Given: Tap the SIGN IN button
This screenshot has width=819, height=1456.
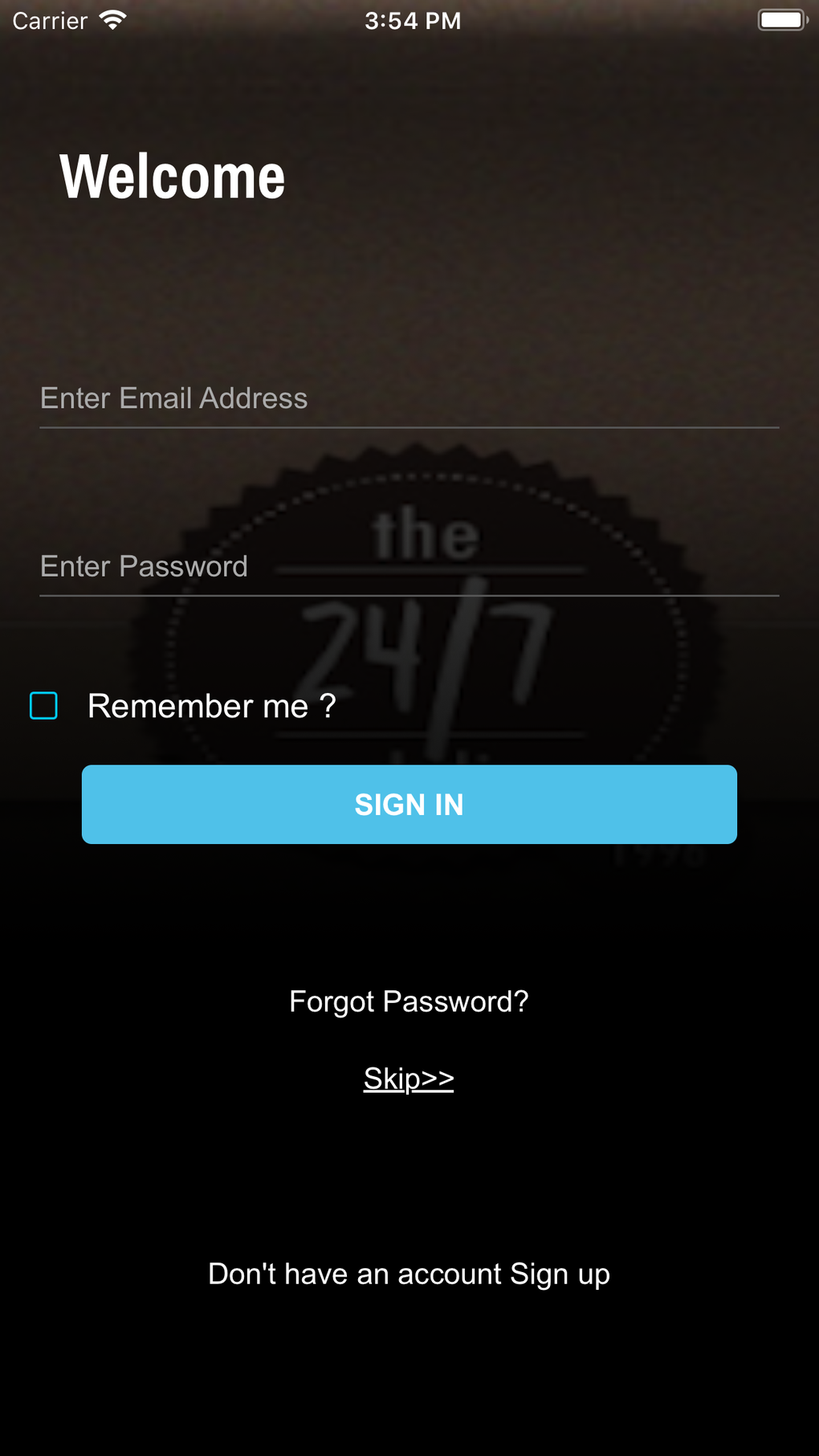Looking at the screenshot, I should coord(409,804).
